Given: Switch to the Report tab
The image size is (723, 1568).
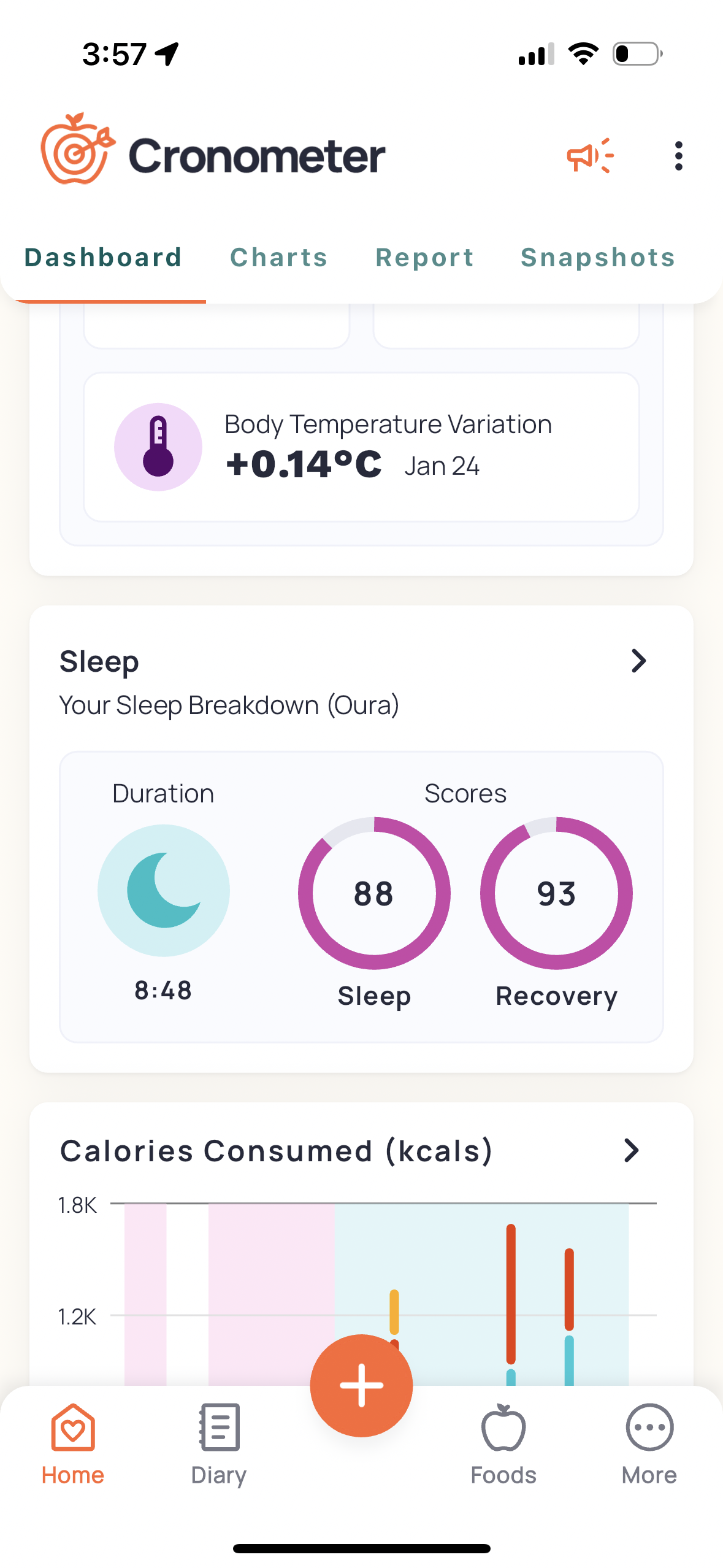Looking at the screenshot, I should coord(425,258).
